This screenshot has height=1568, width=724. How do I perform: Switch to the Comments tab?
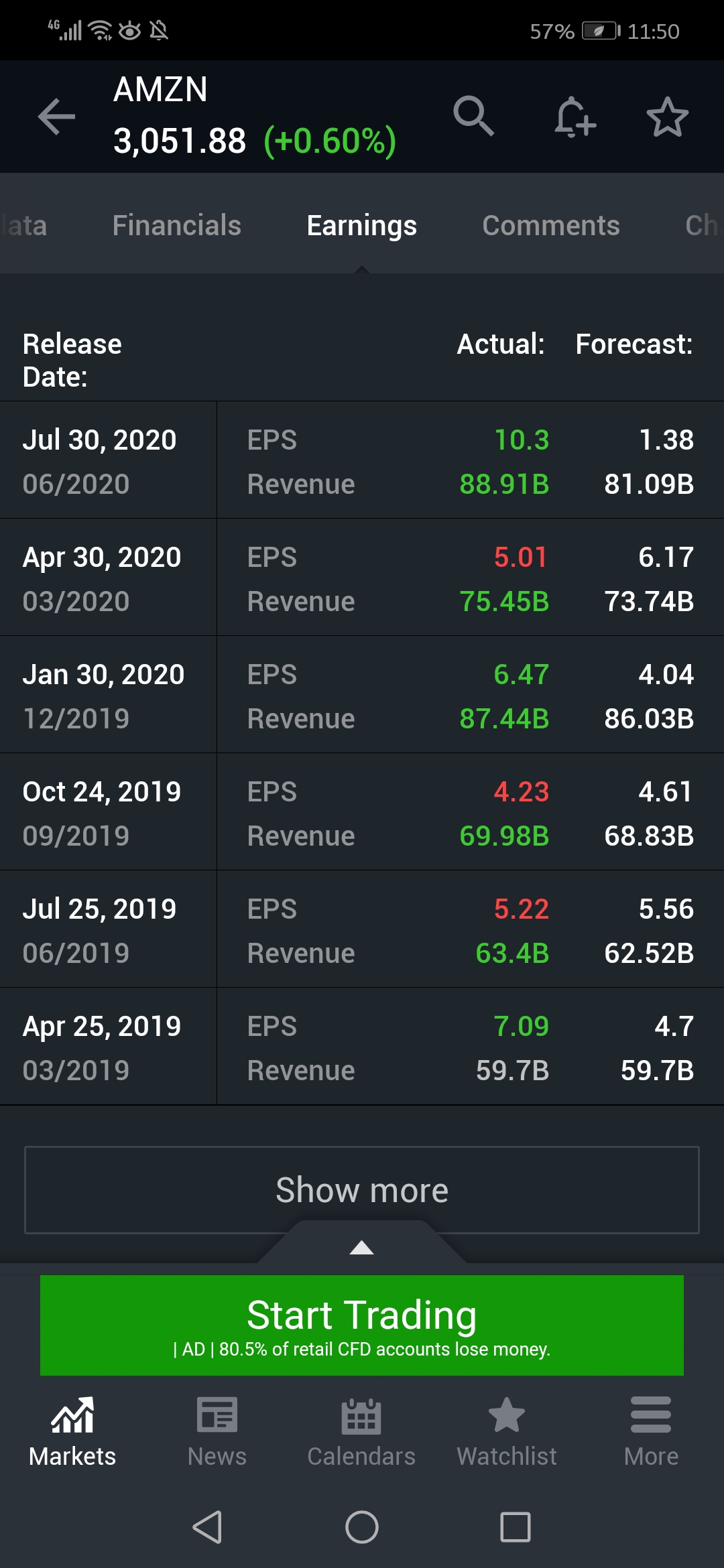pos(550,225)
